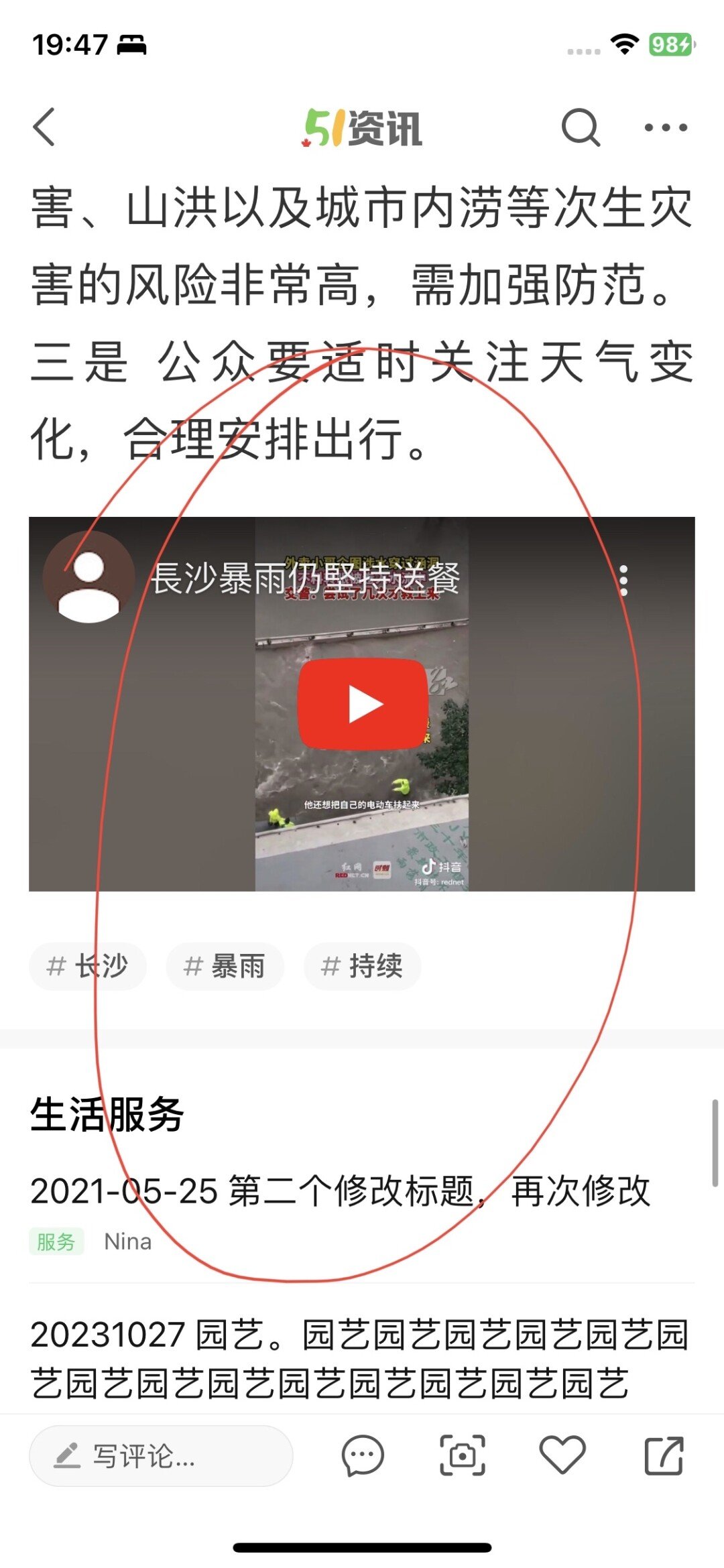Play the 長沙暴雨仍堅持送餐 video
The height and width of the screenshot is (1568, 724).
(x=363, y=704)
